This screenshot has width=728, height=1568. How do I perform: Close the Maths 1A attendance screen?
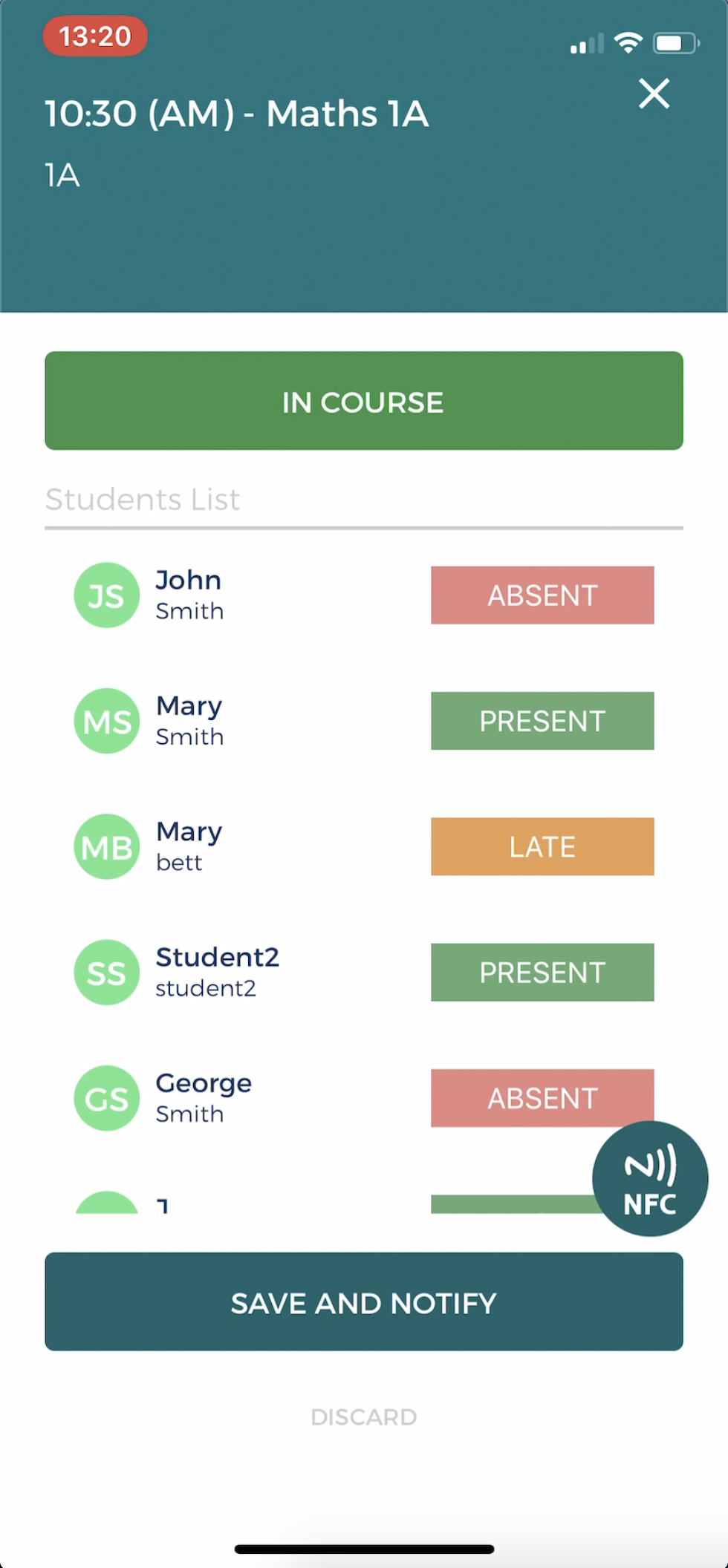[654, 94]
